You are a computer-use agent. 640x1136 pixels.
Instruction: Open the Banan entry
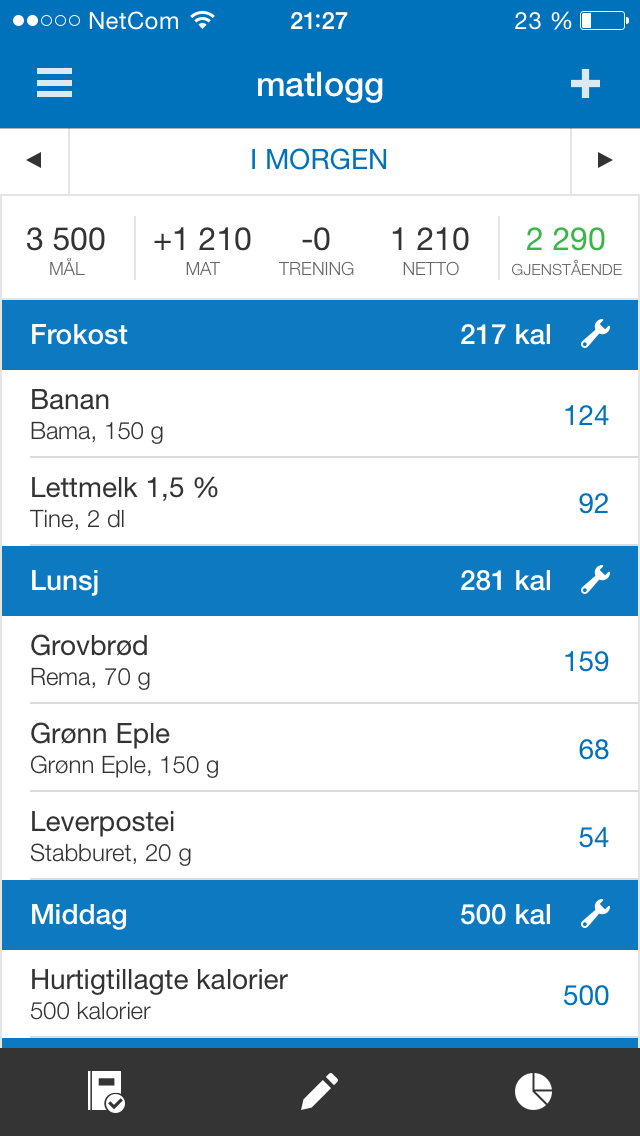point(320,414)
